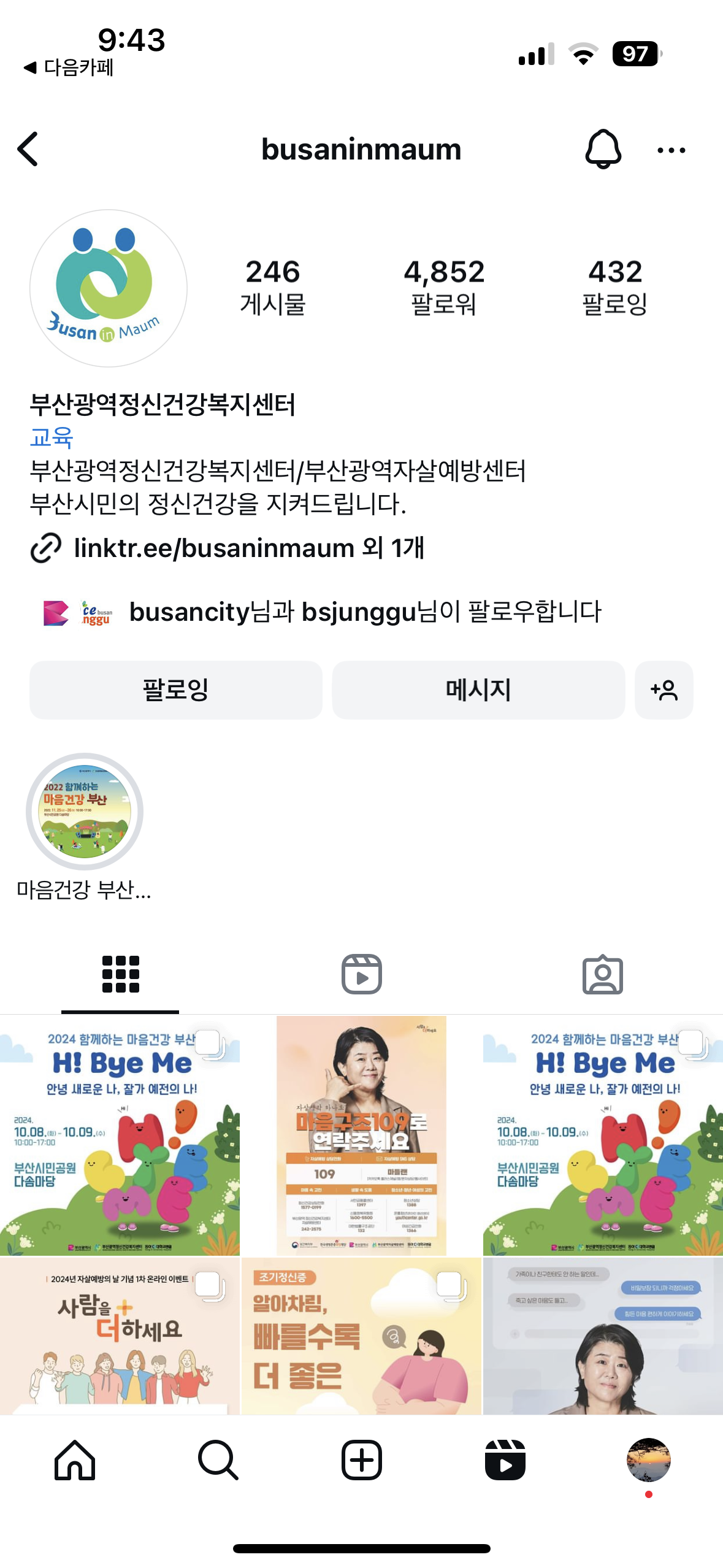The image size is (723, 1568).
Task: Open the 알아차림, 빠를수록 더 좋은 post
Action: pyautogui.click(x=361, y=1335)
